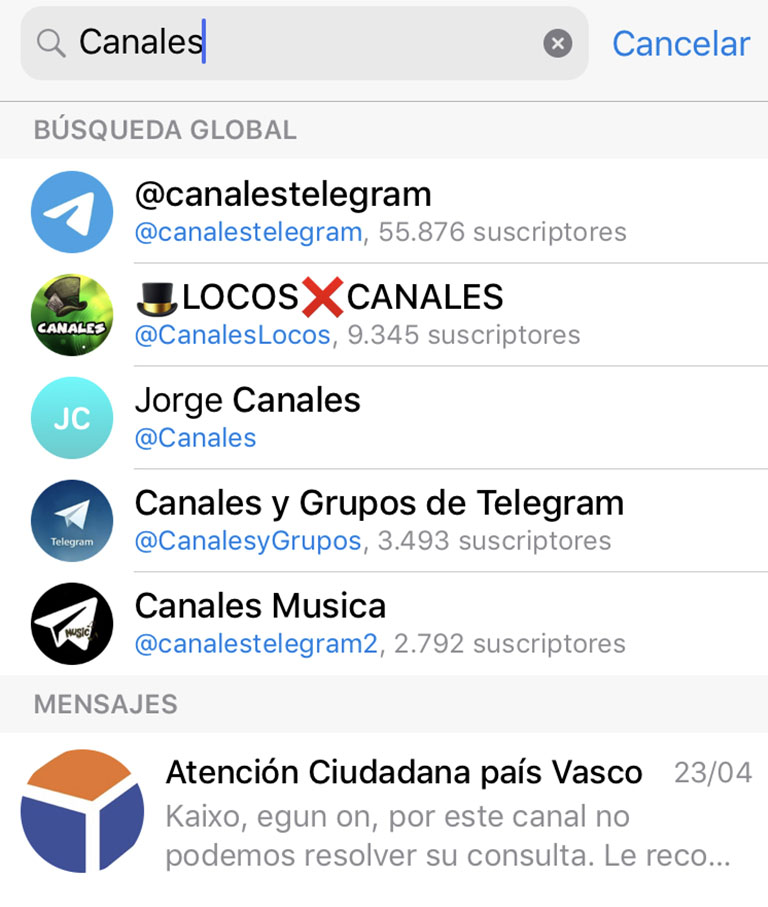Image resolution: width=768 pixels, height=907 pixels.
Task: Tap the @Canales username link
Action: tap(195, 438)
